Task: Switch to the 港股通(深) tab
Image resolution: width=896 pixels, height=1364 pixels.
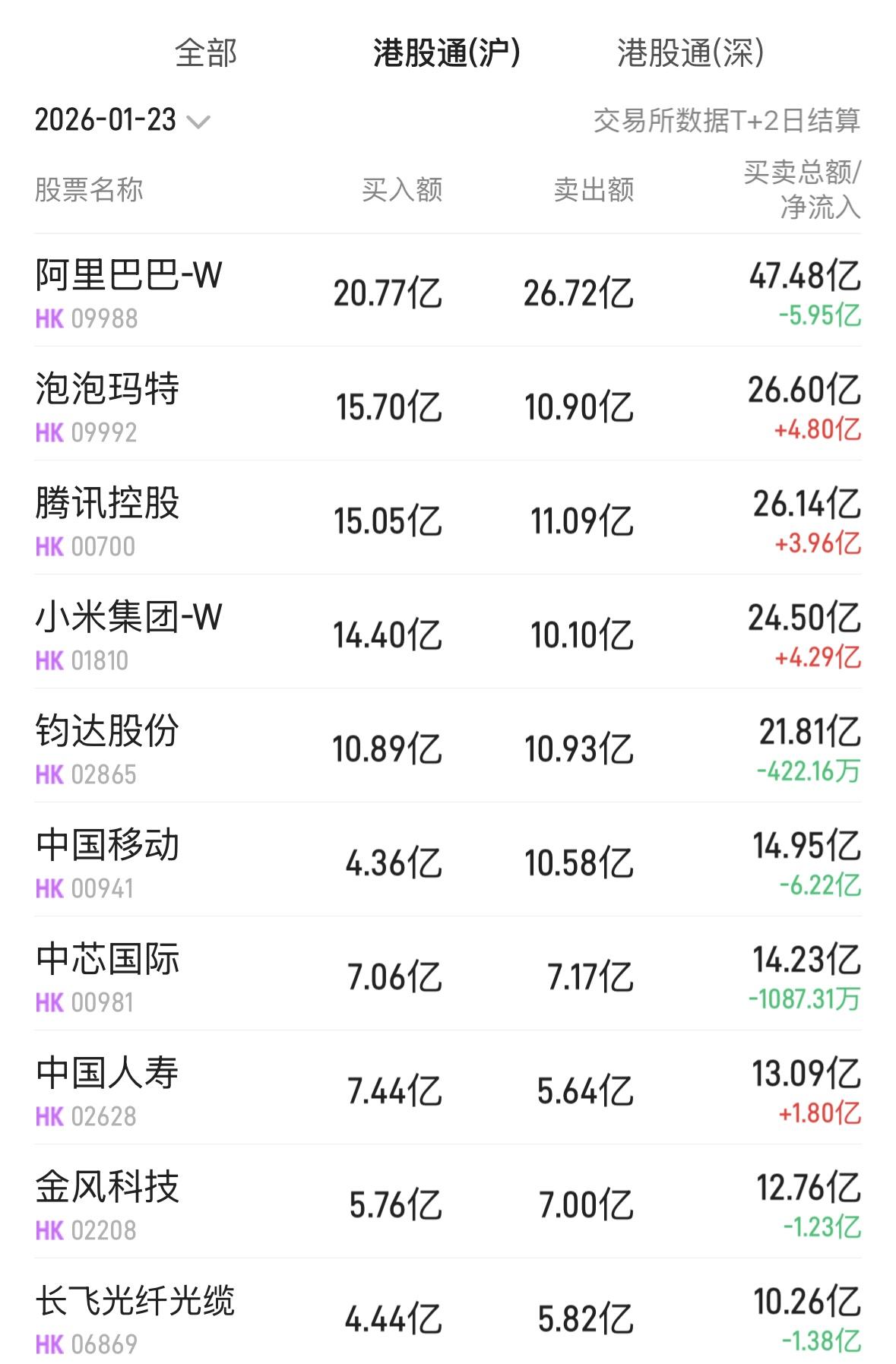Action: click(x=690, y=53)
